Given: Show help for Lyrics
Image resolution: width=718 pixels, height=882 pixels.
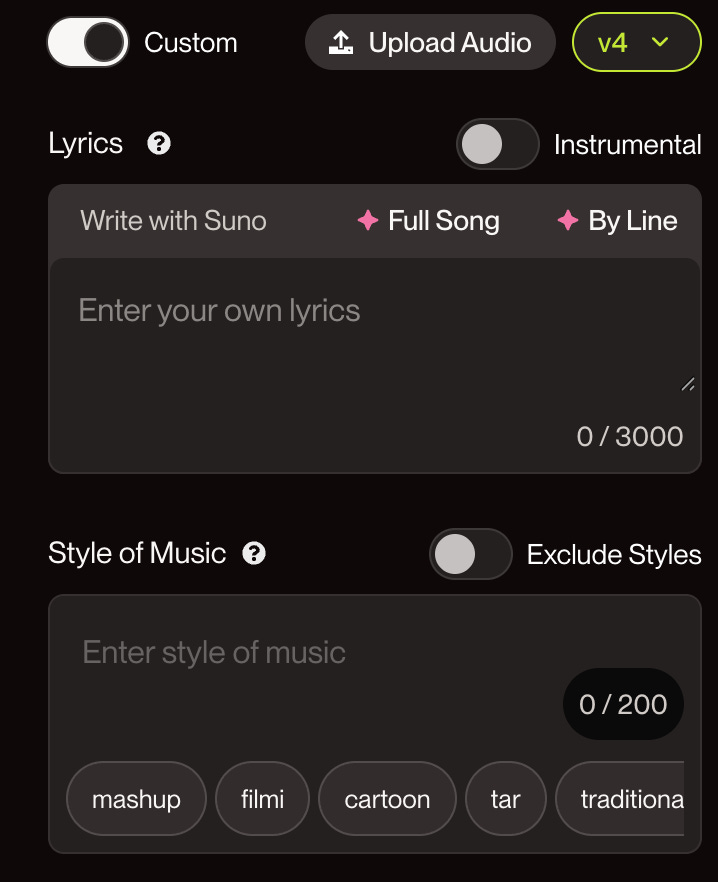Looking at the screenshot, I should (x=159, y=144).
